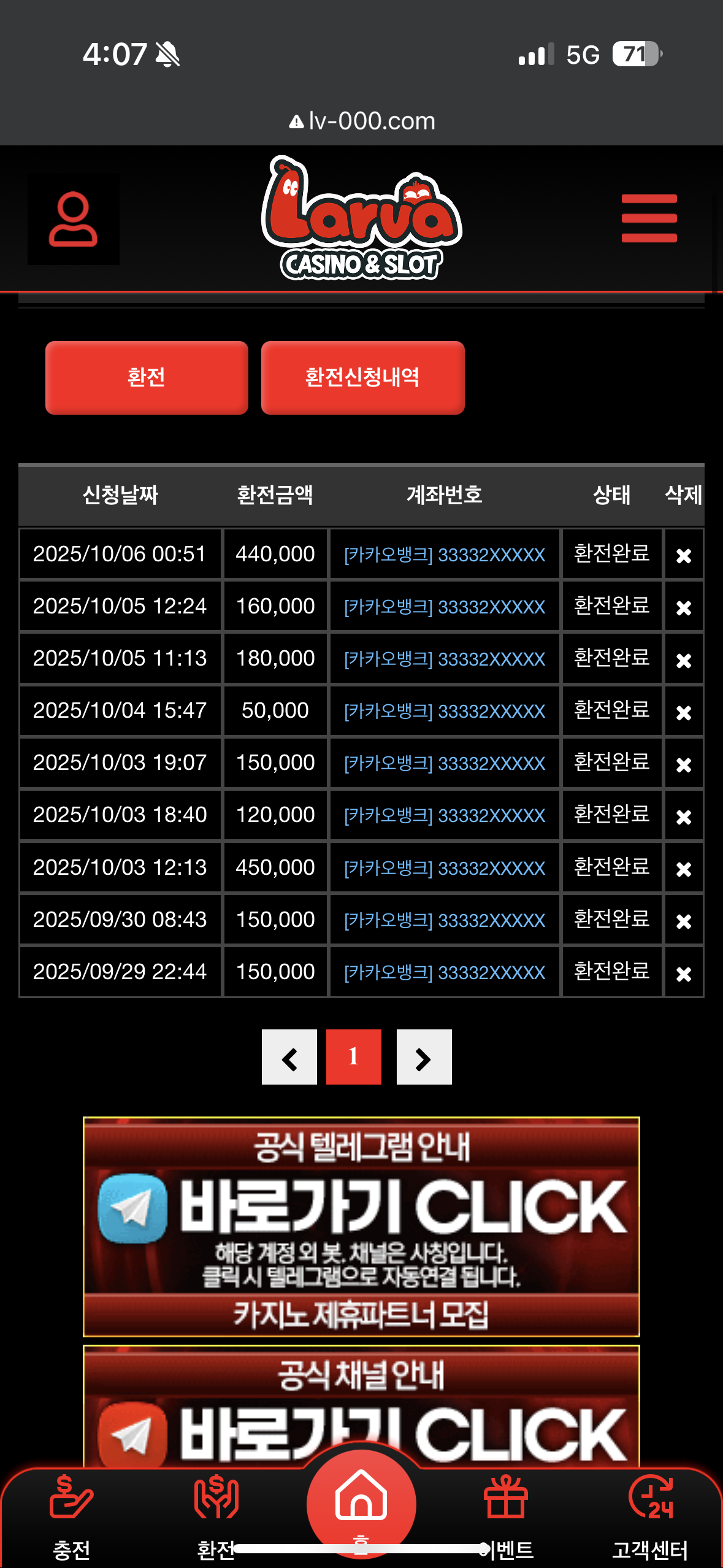This screenshot has width=723, height=1568.
Task: Open the 고객센터 support tab
Action: [650, 1516]
